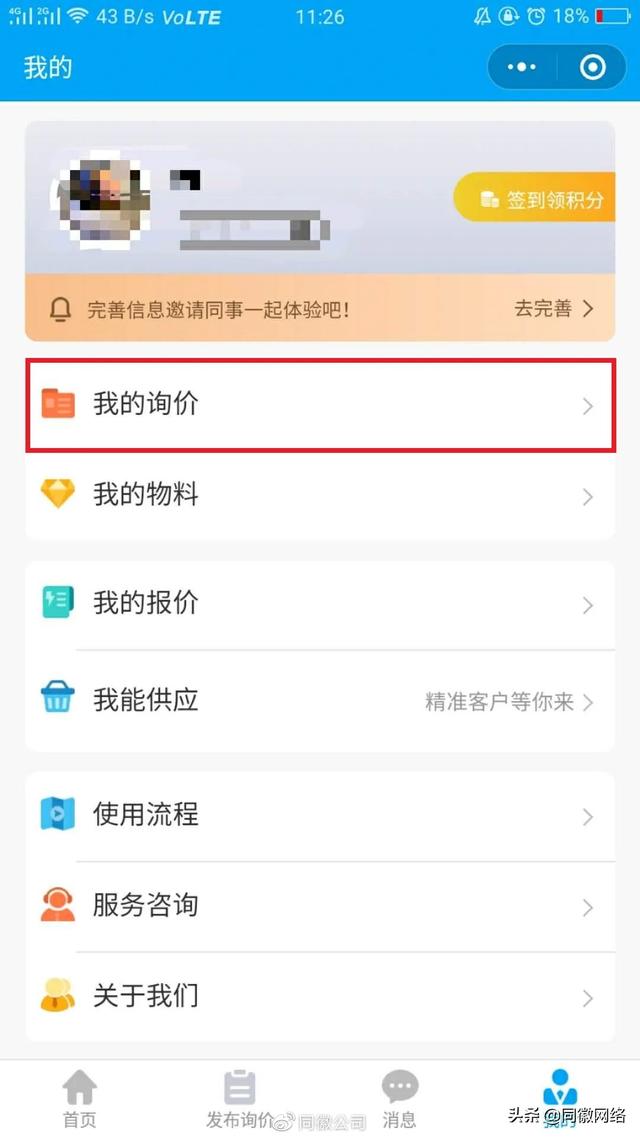View 使用流程 guide

tap(321, 816)
